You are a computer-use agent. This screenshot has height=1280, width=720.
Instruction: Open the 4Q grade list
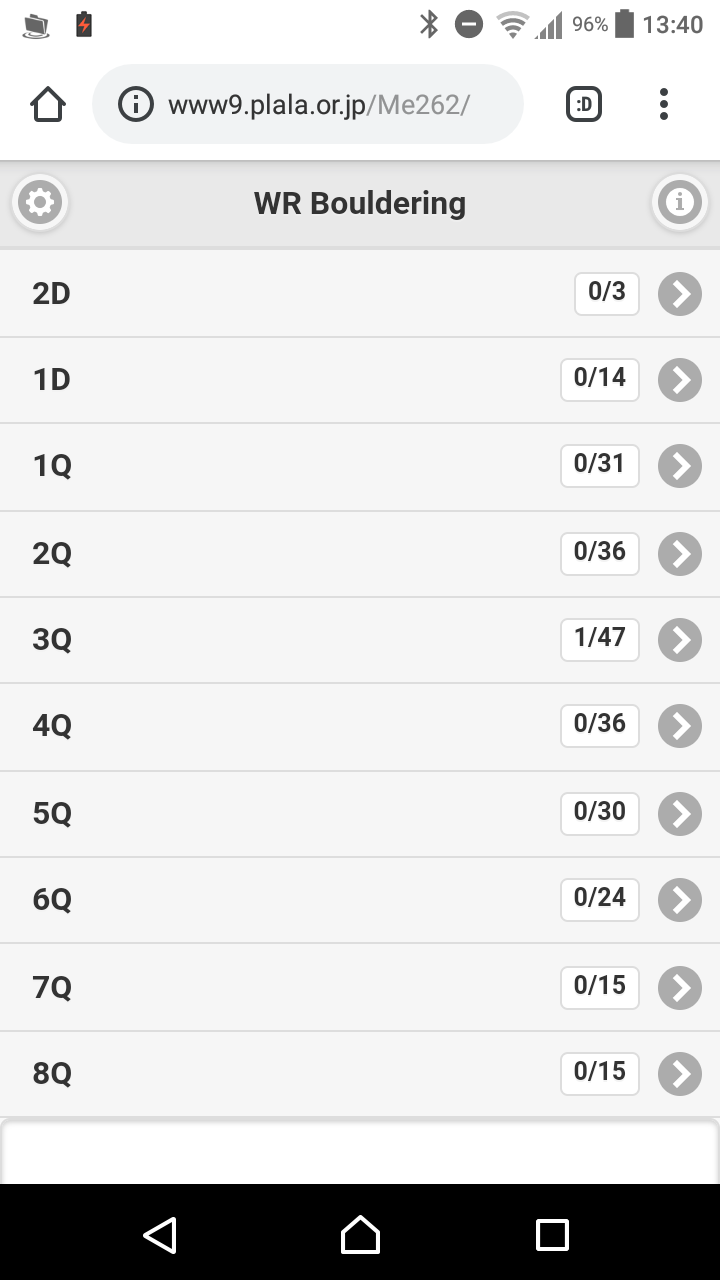click(x=360, y=727)
